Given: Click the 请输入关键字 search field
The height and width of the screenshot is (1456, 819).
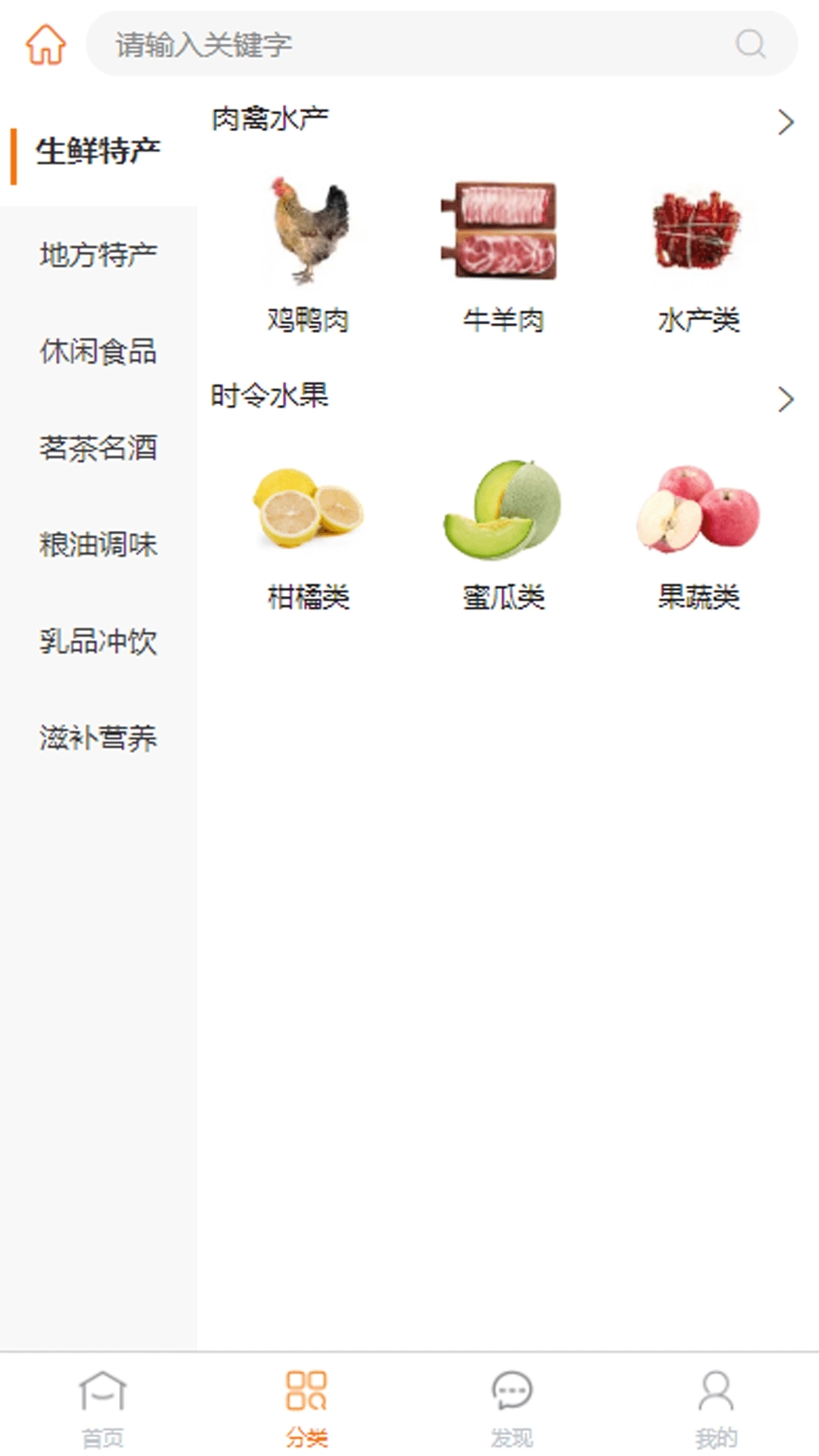Looking at the screenshot, I should pyautogui.click(x=379, y=45).
